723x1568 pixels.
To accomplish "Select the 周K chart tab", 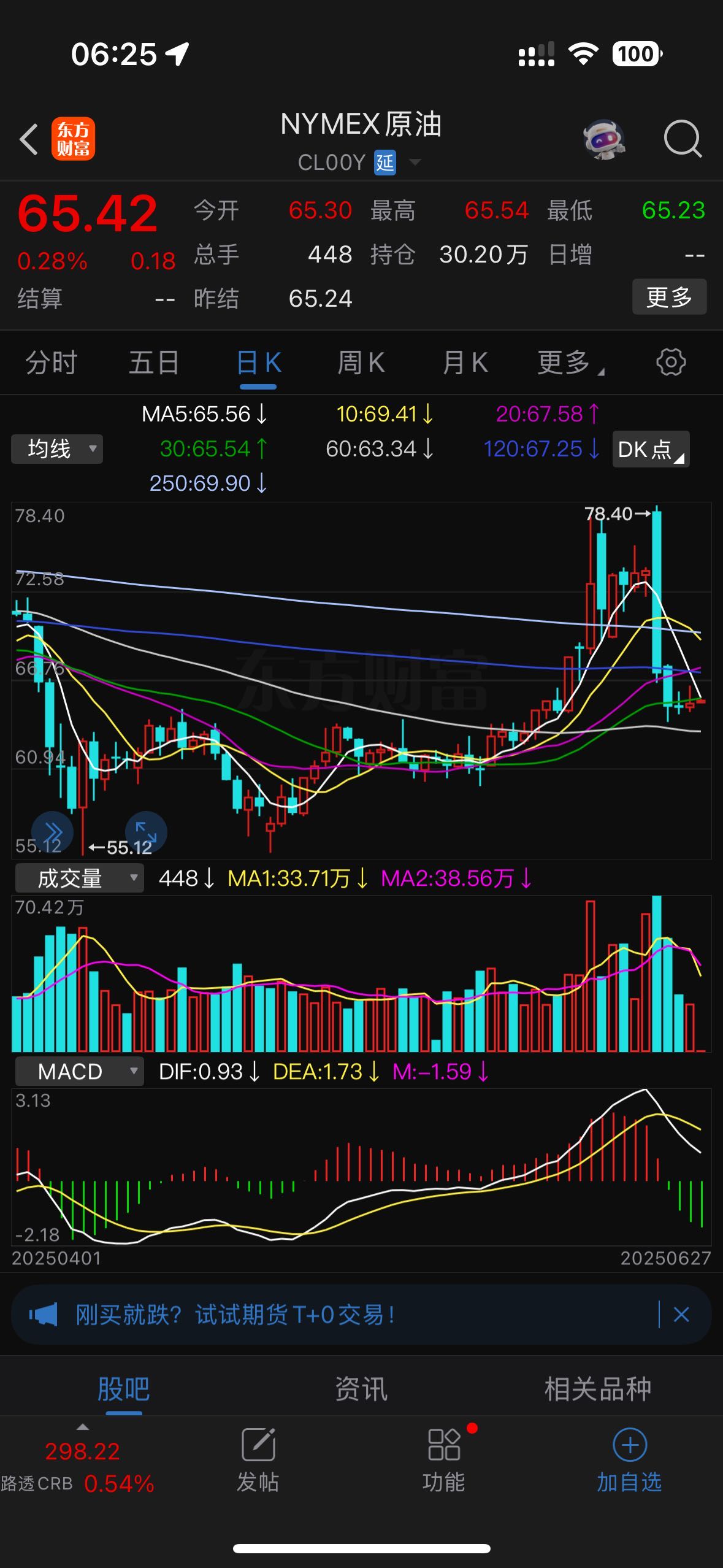I will (361, 363).
